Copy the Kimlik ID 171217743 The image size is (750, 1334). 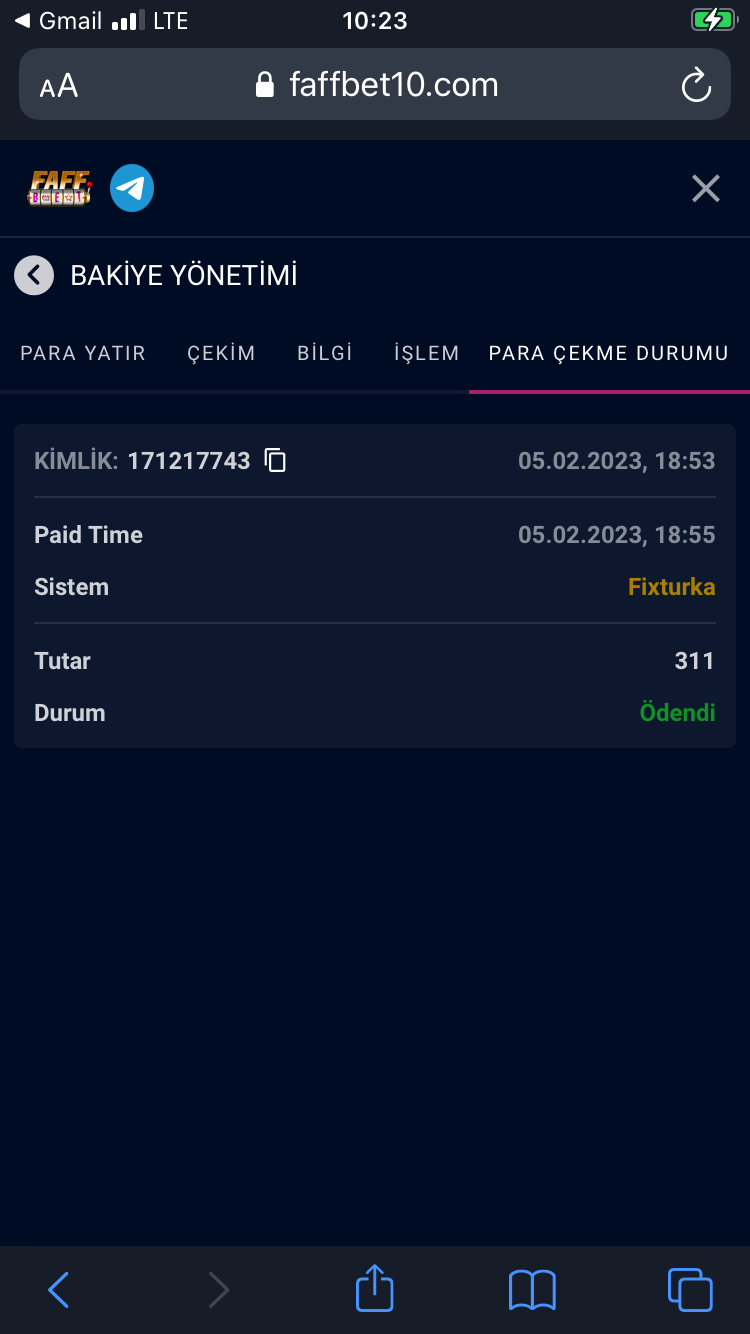[275, 460]
